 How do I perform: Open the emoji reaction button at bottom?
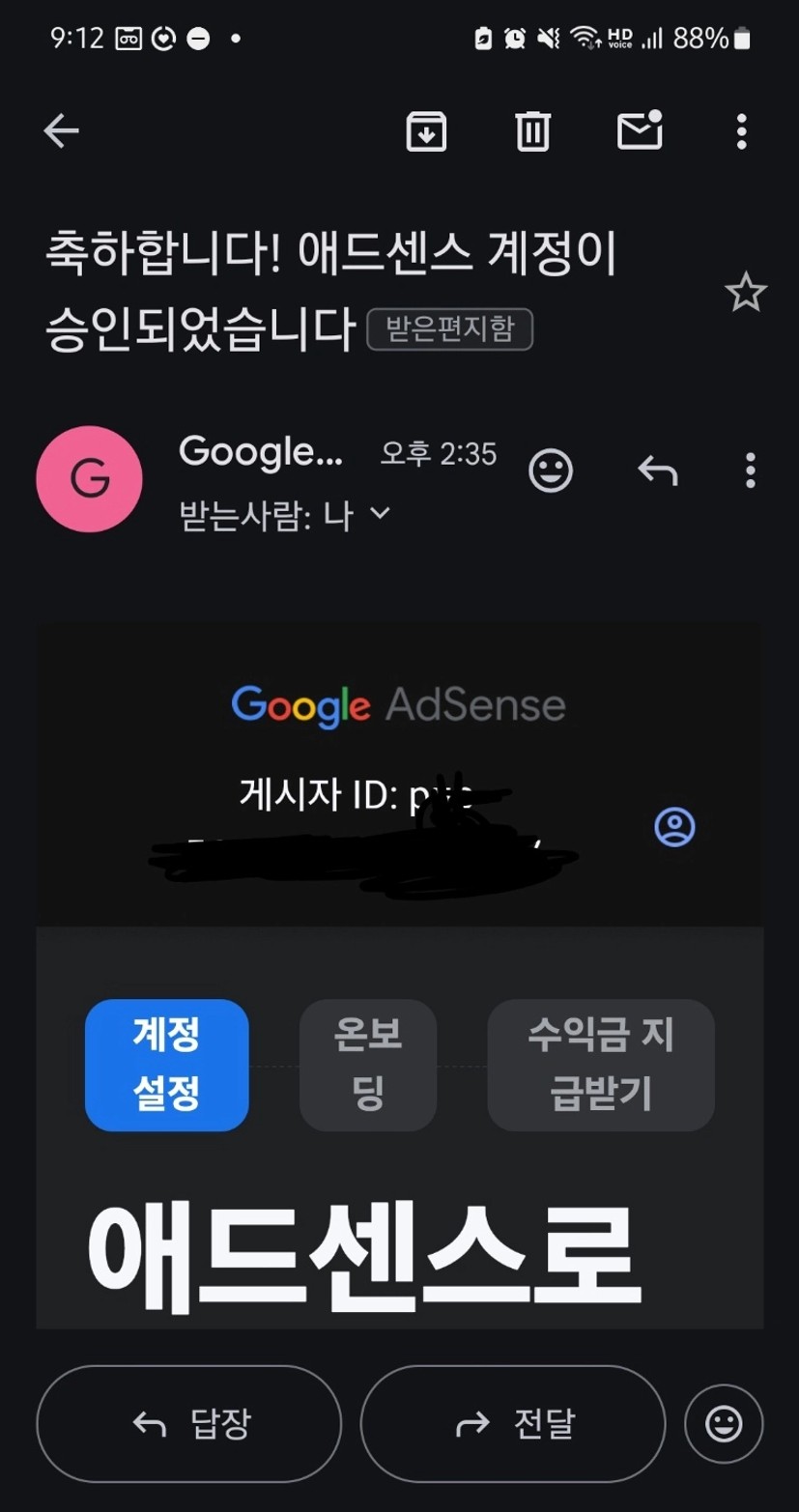[x=724, y=1423]
